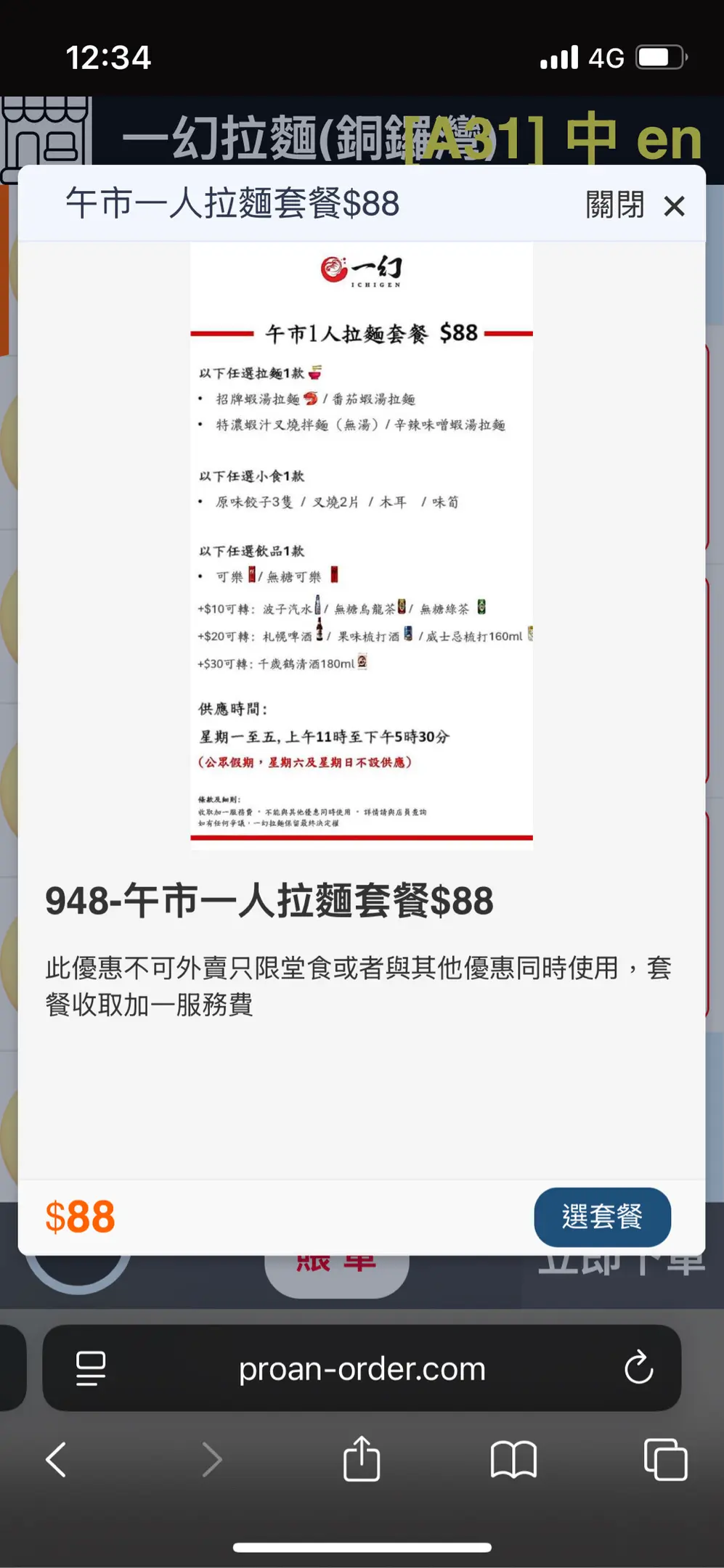Image resolution: width=724 pixels, height=1568 pixels.
Task: Close the lunch set dialog
Action: pyautogui.click(x=635, y=205)
